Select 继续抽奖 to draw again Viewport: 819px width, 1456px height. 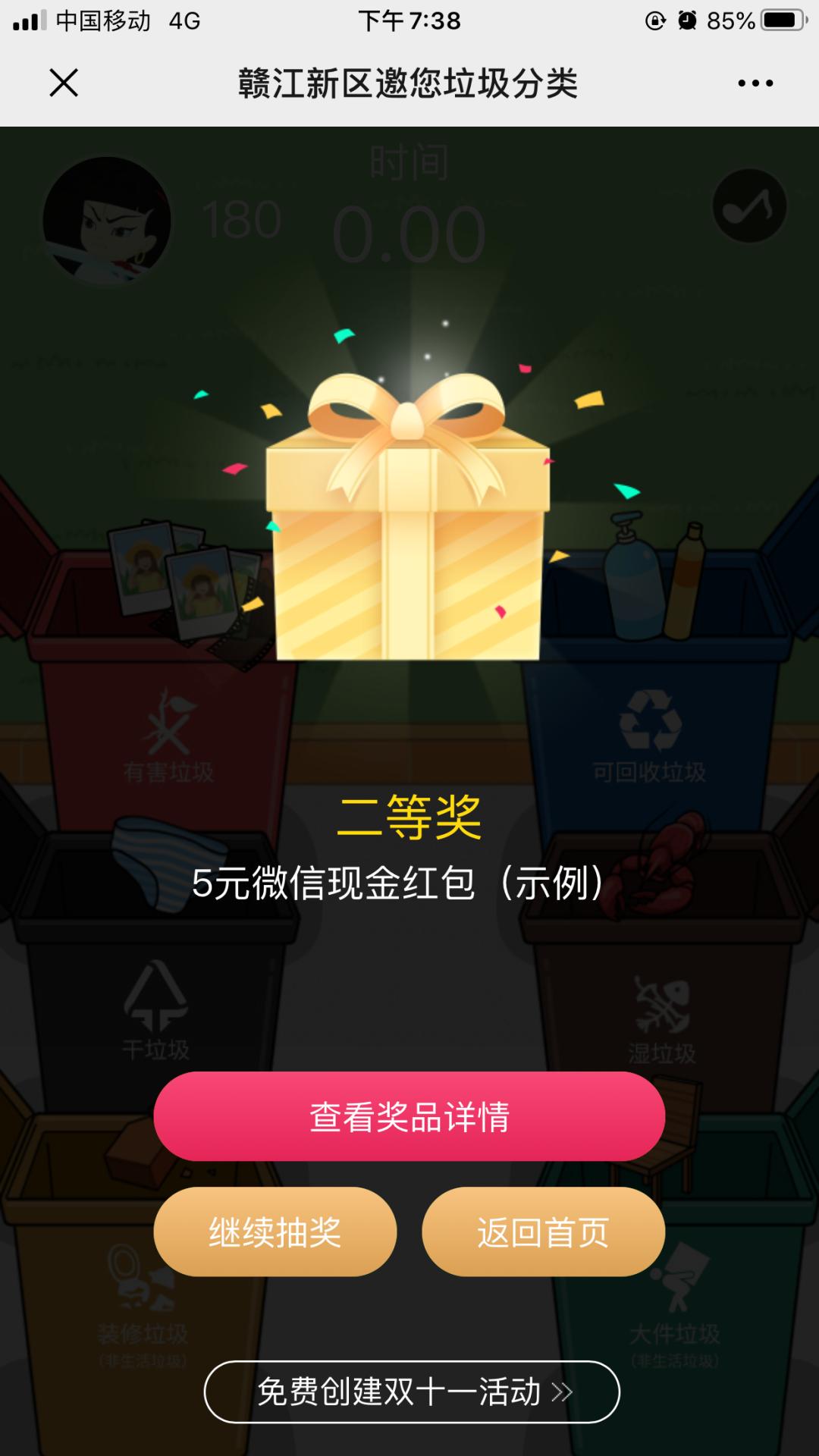[x=275, y=1232]
